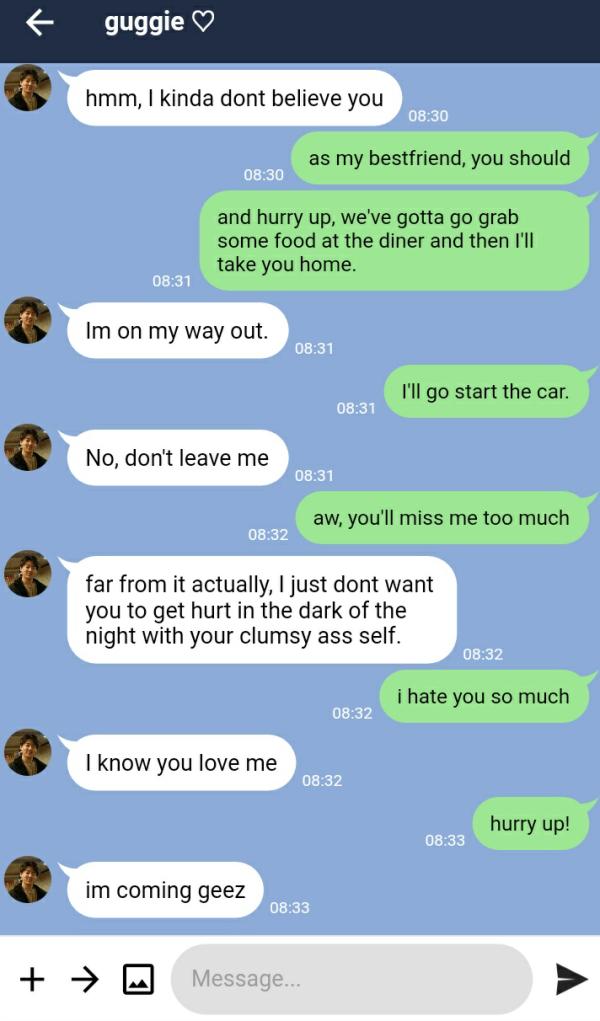Open the image picker icon
The height and width of the screenshot is (1021, 600).
click(x=138, y=978)
